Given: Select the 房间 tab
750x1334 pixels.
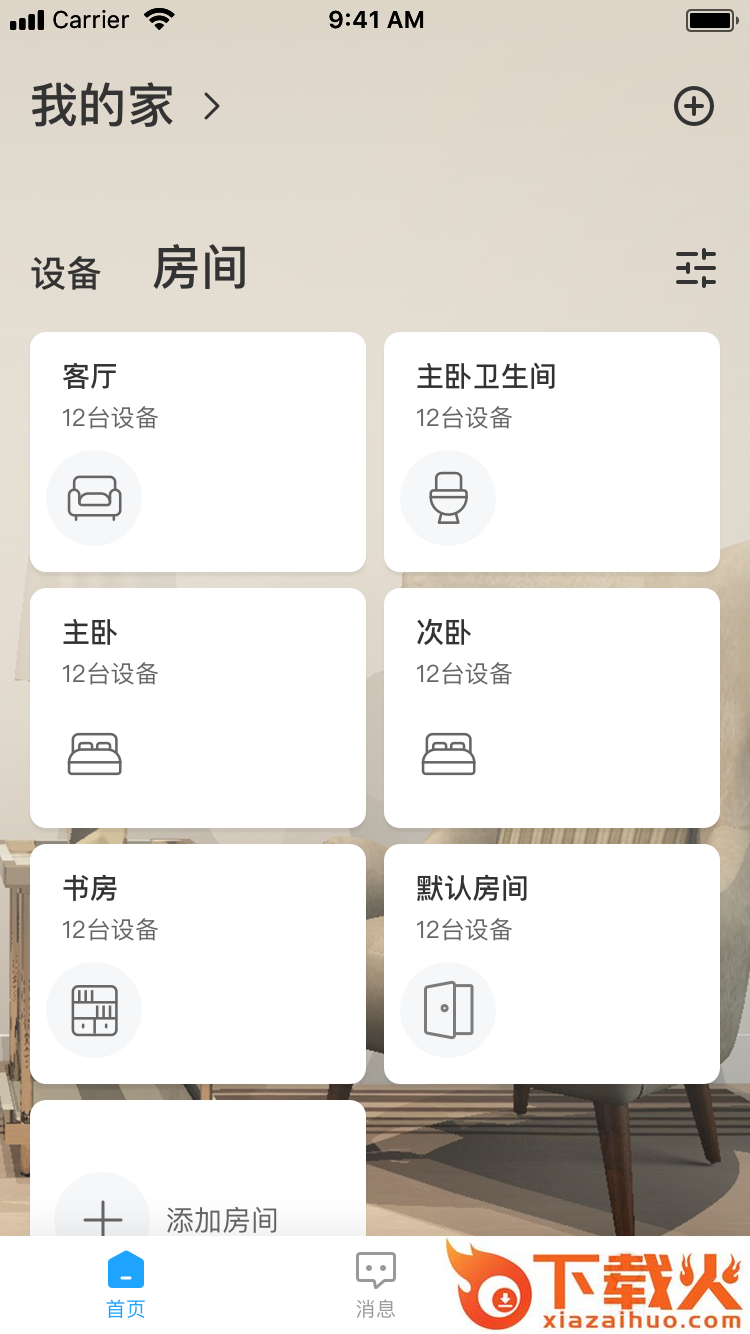Looking at the screenshot, I should (x=200, y=268).
